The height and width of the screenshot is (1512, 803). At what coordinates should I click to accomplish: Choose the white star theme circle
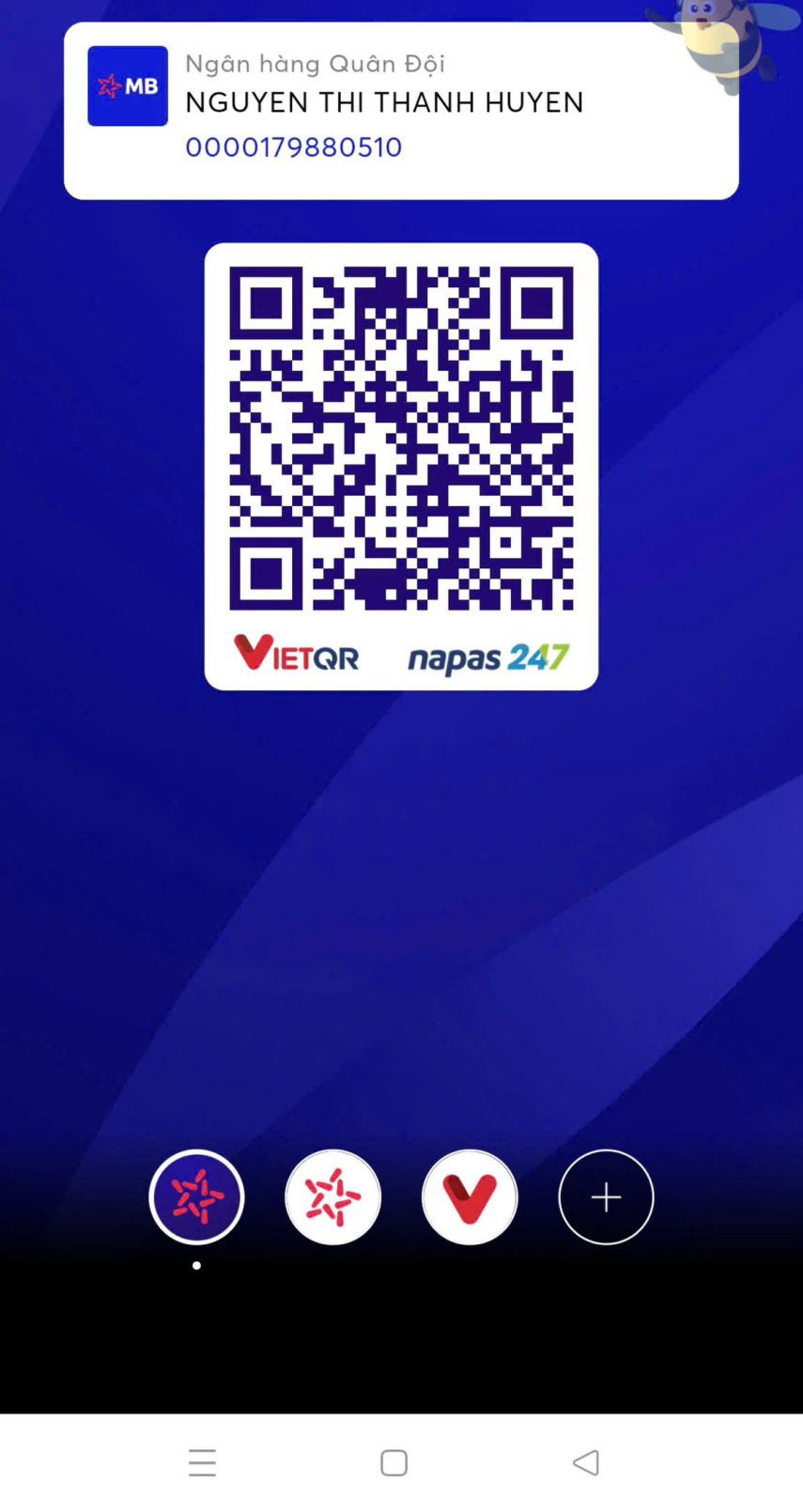coord(332,1196)
